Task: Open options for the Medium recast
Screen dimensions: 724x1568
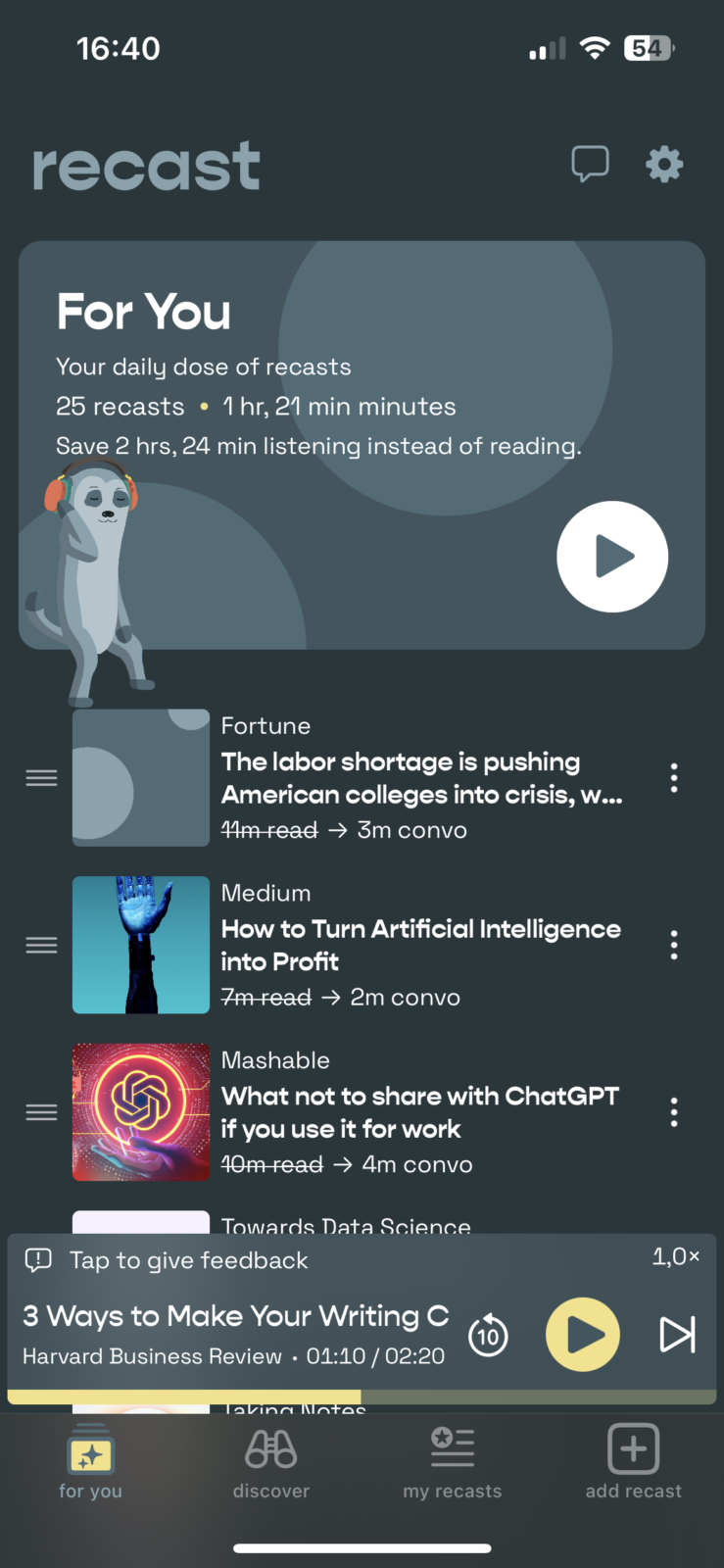Action: click(x=674, y=945)
